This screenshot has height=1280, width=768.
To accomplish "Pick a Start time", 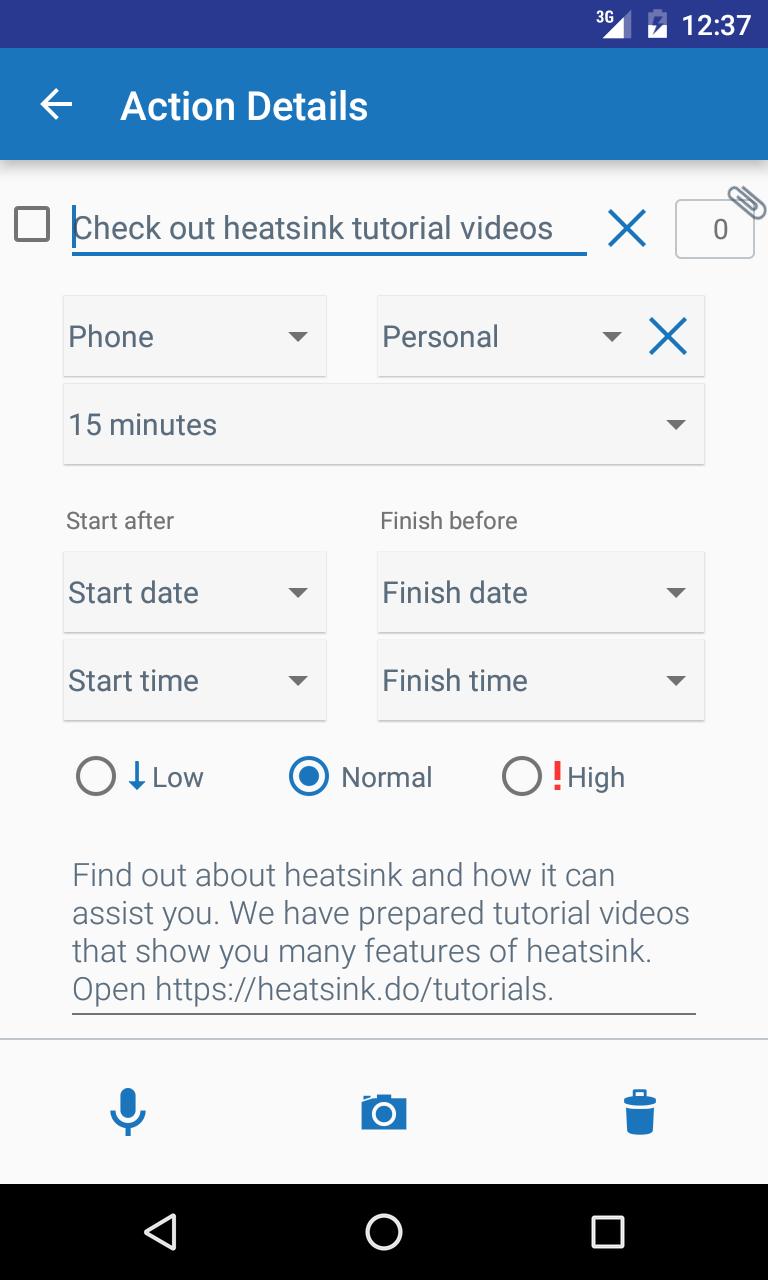I will 194,680.
